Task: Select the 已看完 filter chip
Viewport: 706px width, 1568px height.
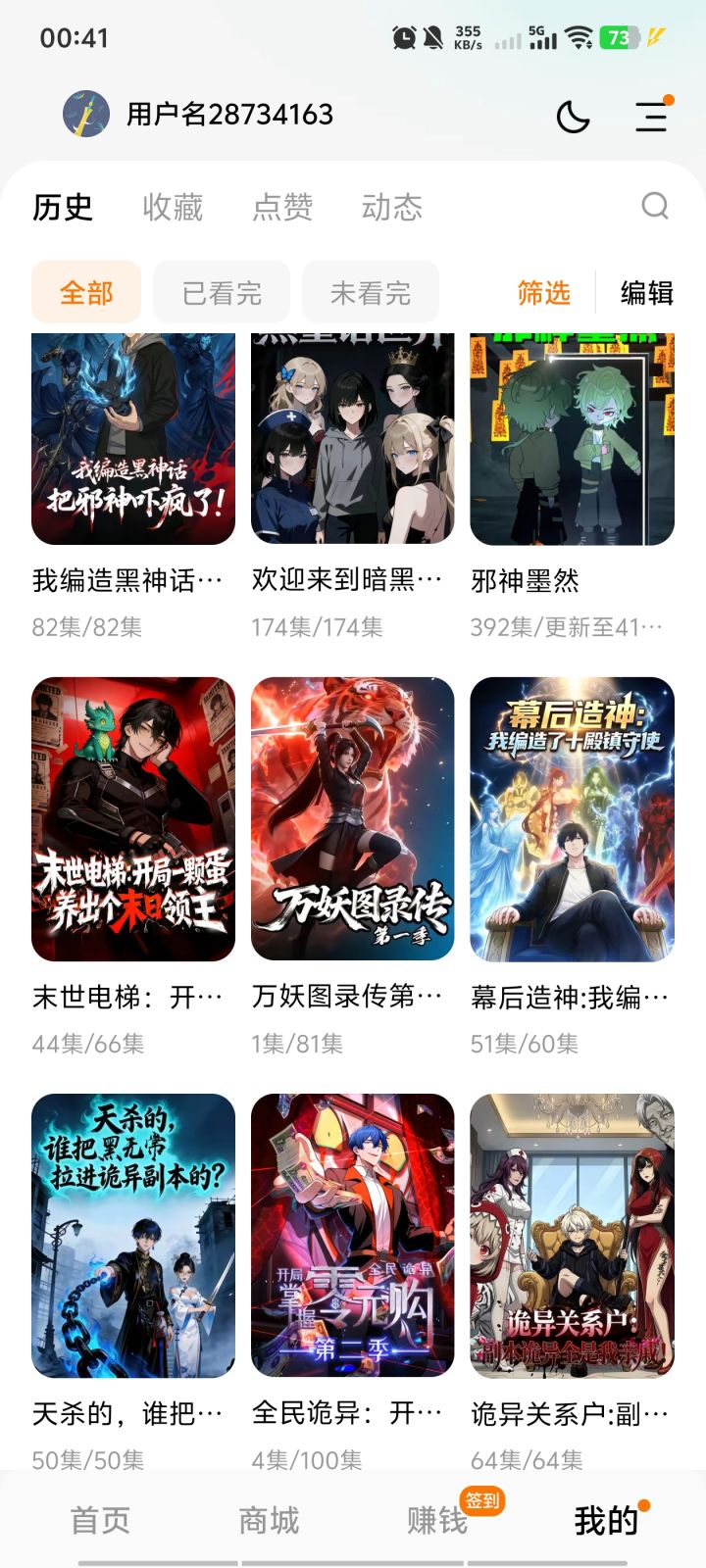Action: (x=222, y=292)
